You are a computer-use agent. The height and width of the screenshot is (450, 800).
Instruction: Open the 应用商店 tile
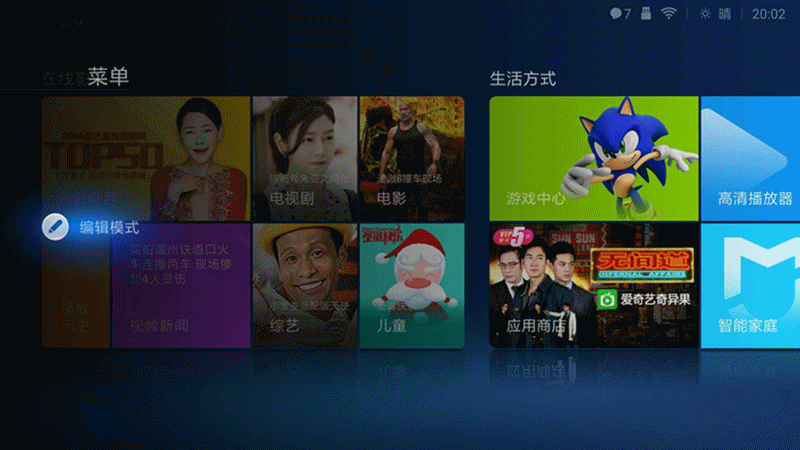(x=593, y=285)
